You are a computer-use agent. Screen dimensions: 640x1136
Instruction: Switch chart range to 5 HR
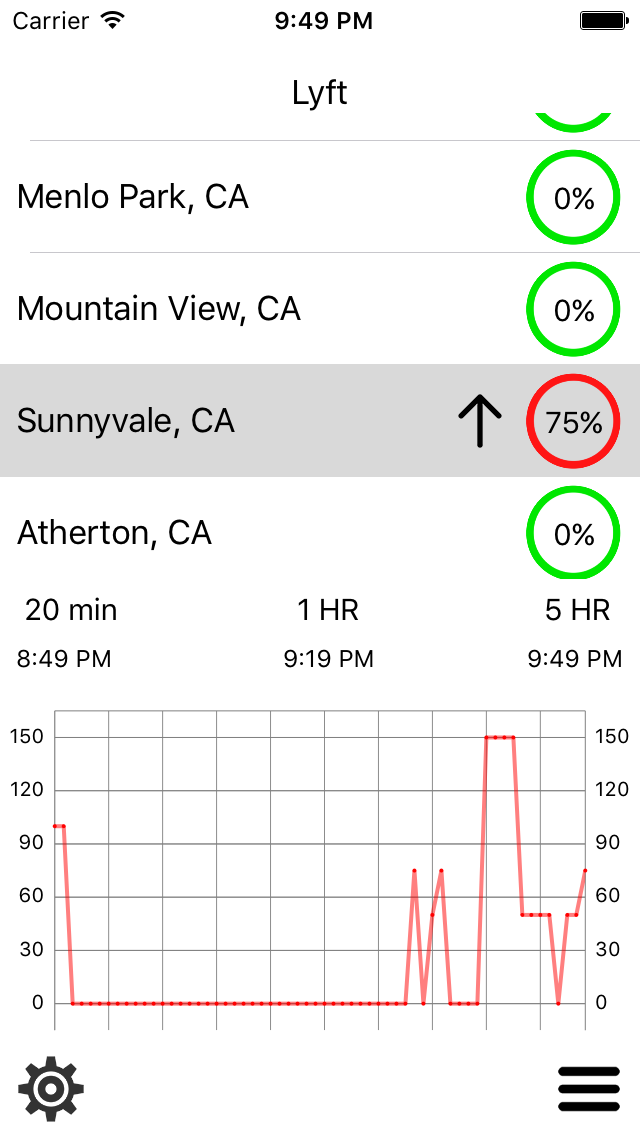pos(577,610)
